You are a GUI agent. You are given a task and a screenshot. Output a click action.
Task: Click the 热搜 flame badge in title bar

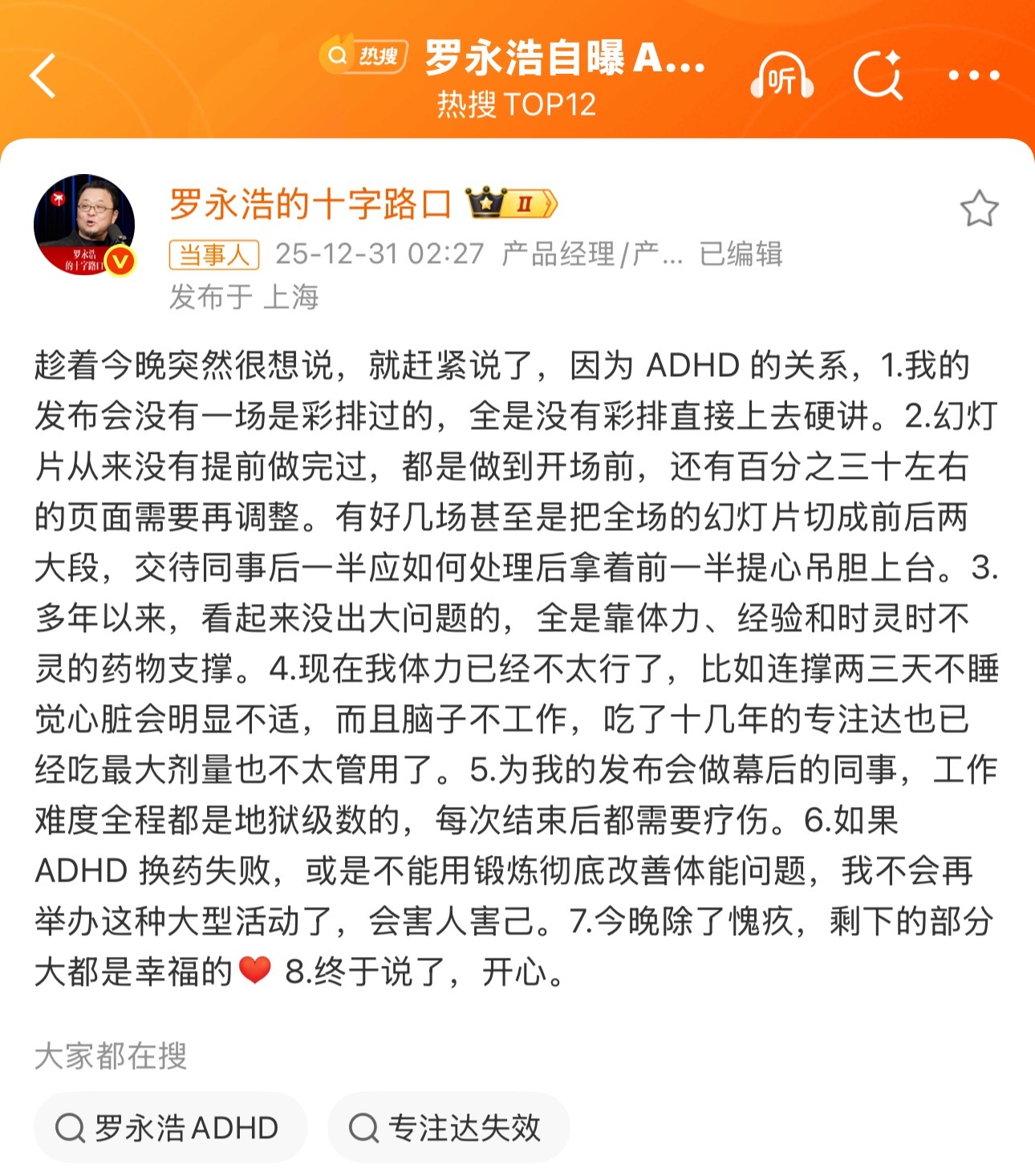(x=365, y=53)
